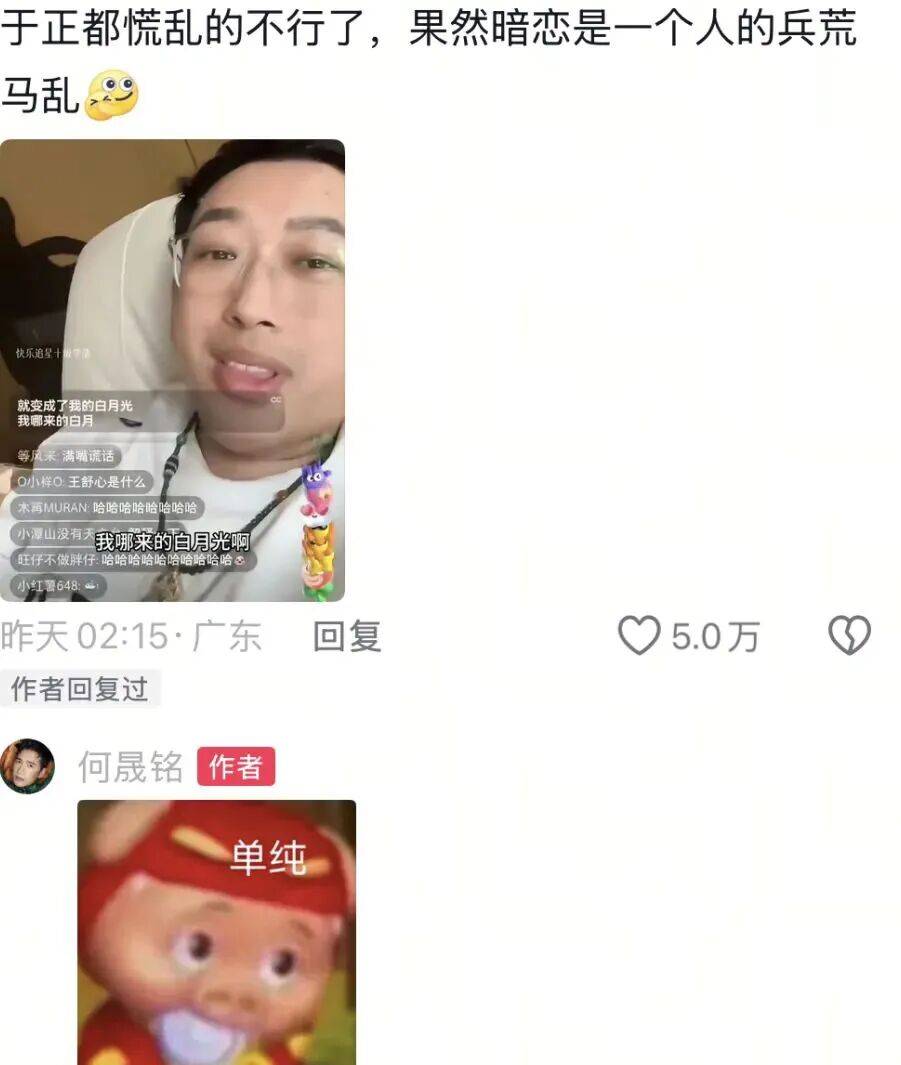Viewport: 901px width, 1065px height.
Task: Open 何晟铭's username link
Action: [131, 767]
